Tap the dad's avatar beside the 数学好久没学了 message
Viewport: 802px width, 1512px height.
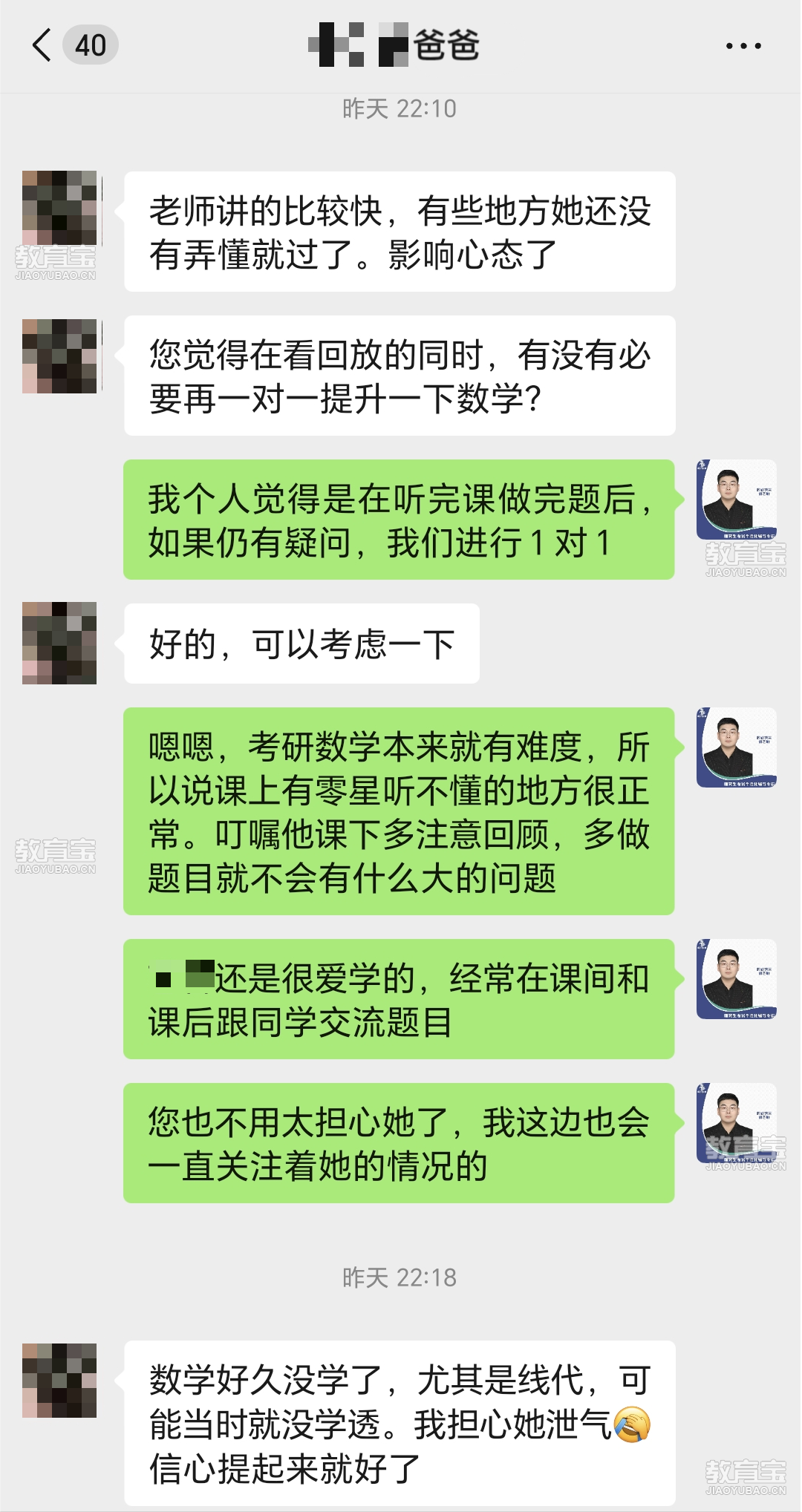59,1380
